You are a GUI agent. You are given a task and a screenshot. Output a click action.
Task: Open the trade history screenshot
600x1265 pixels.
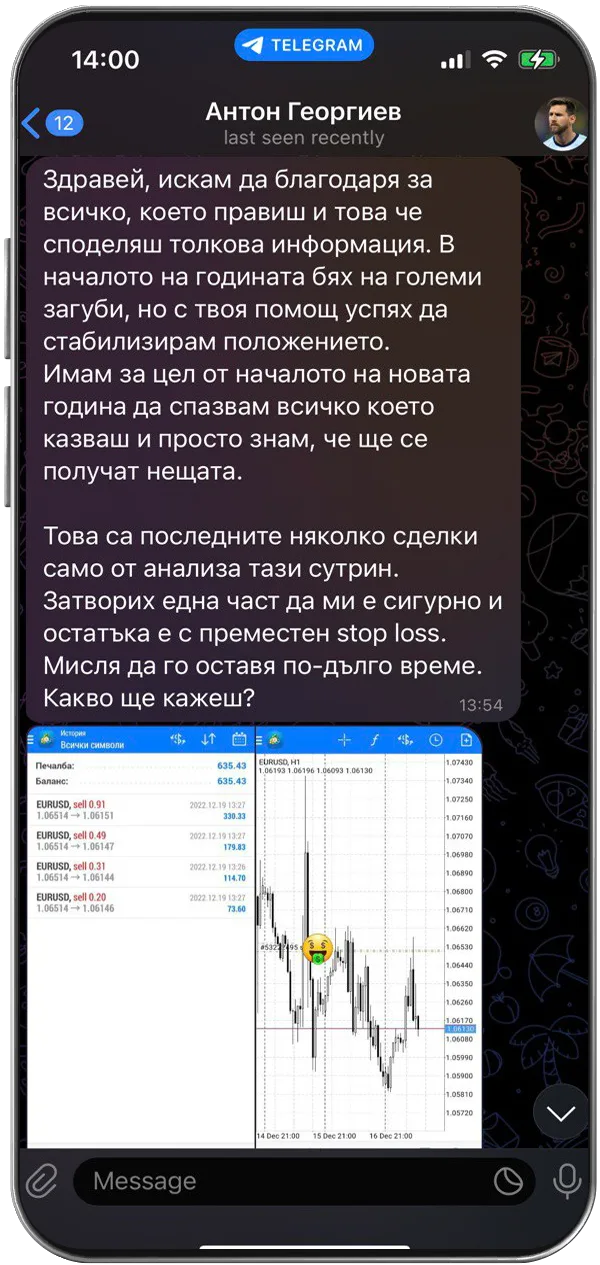click(139, 935)
